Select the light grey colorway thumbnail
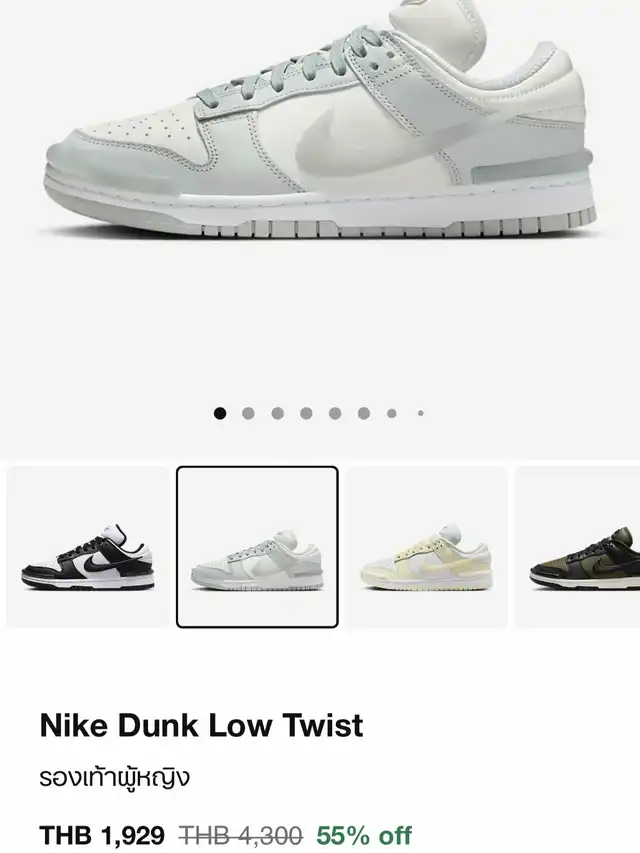 click(257, 547)
